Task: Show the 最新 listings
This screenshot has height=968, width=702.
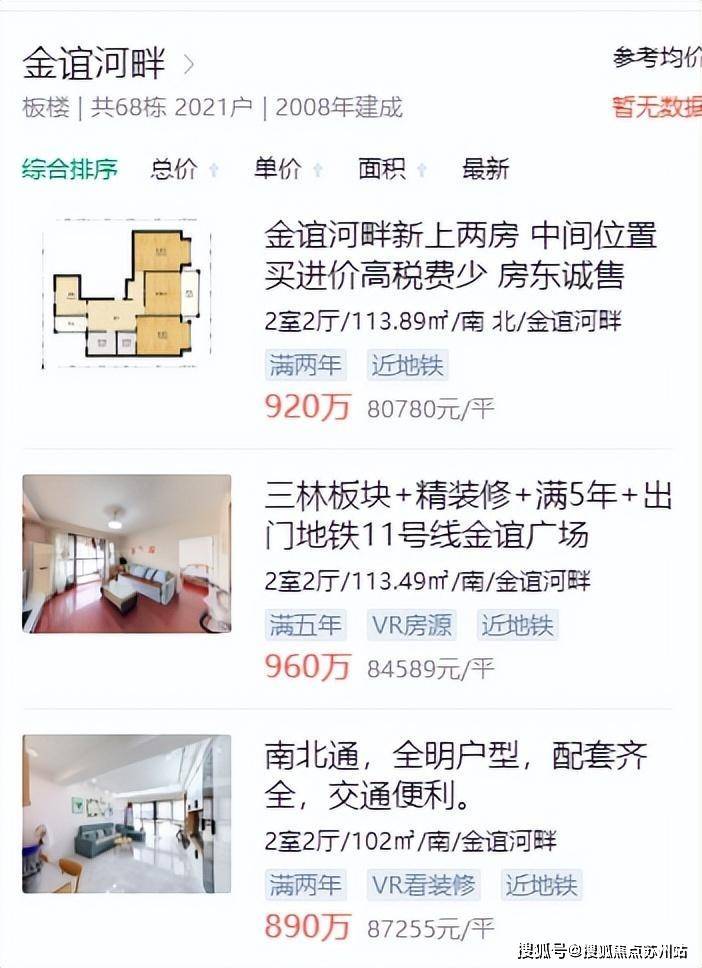Action: 485,169
